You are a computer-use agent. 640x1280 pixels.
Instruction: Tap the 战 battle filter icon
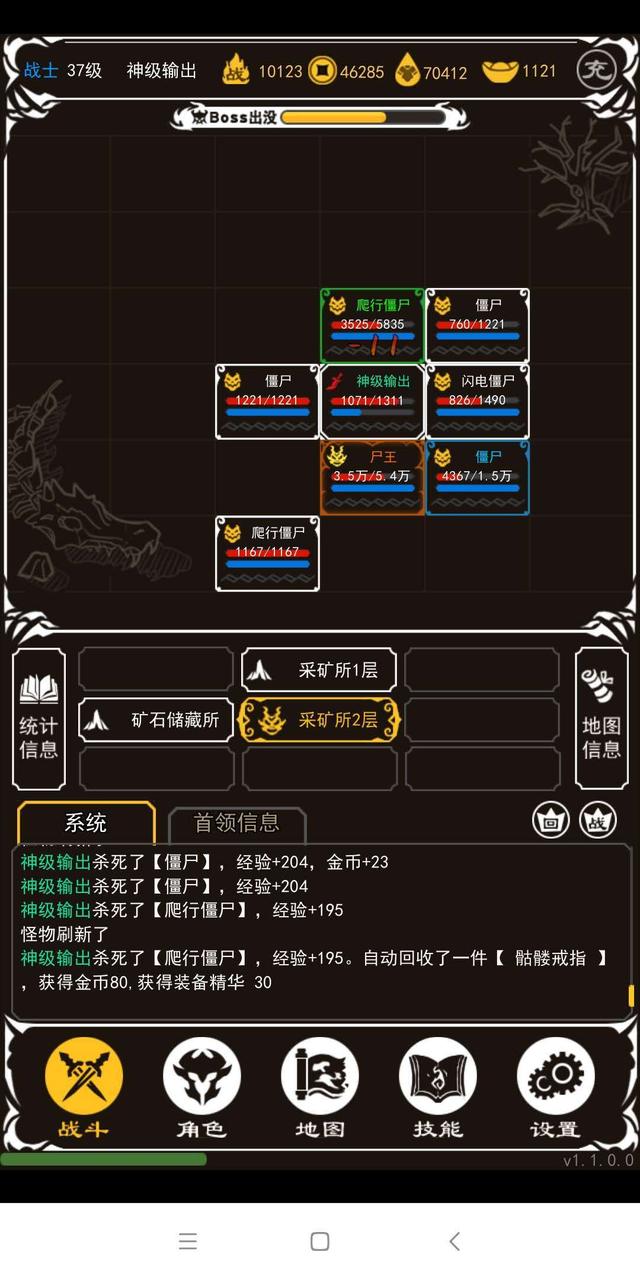click(x=598, y=822)
